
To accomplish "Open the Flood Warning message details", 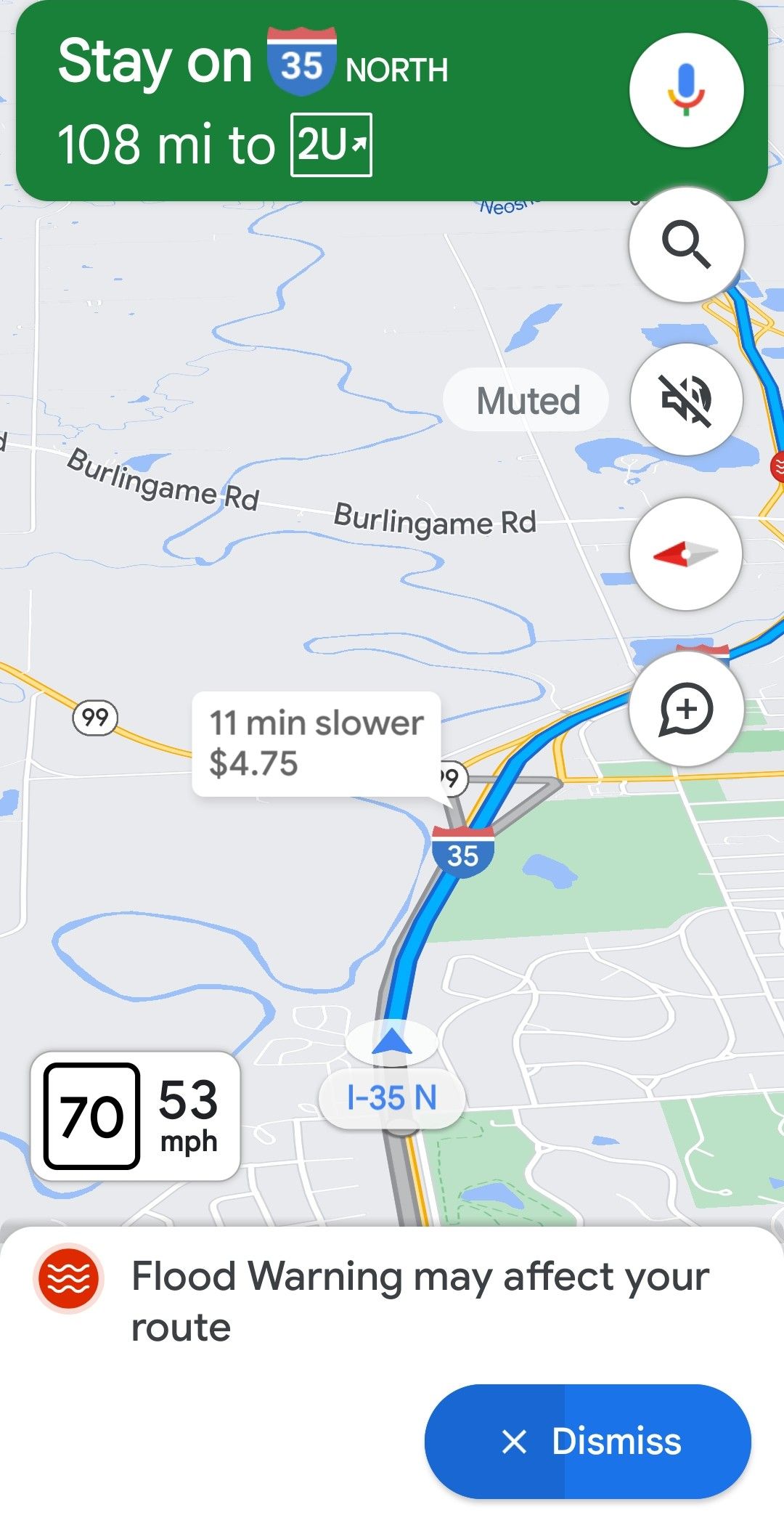I will (x=420, y=1301).
